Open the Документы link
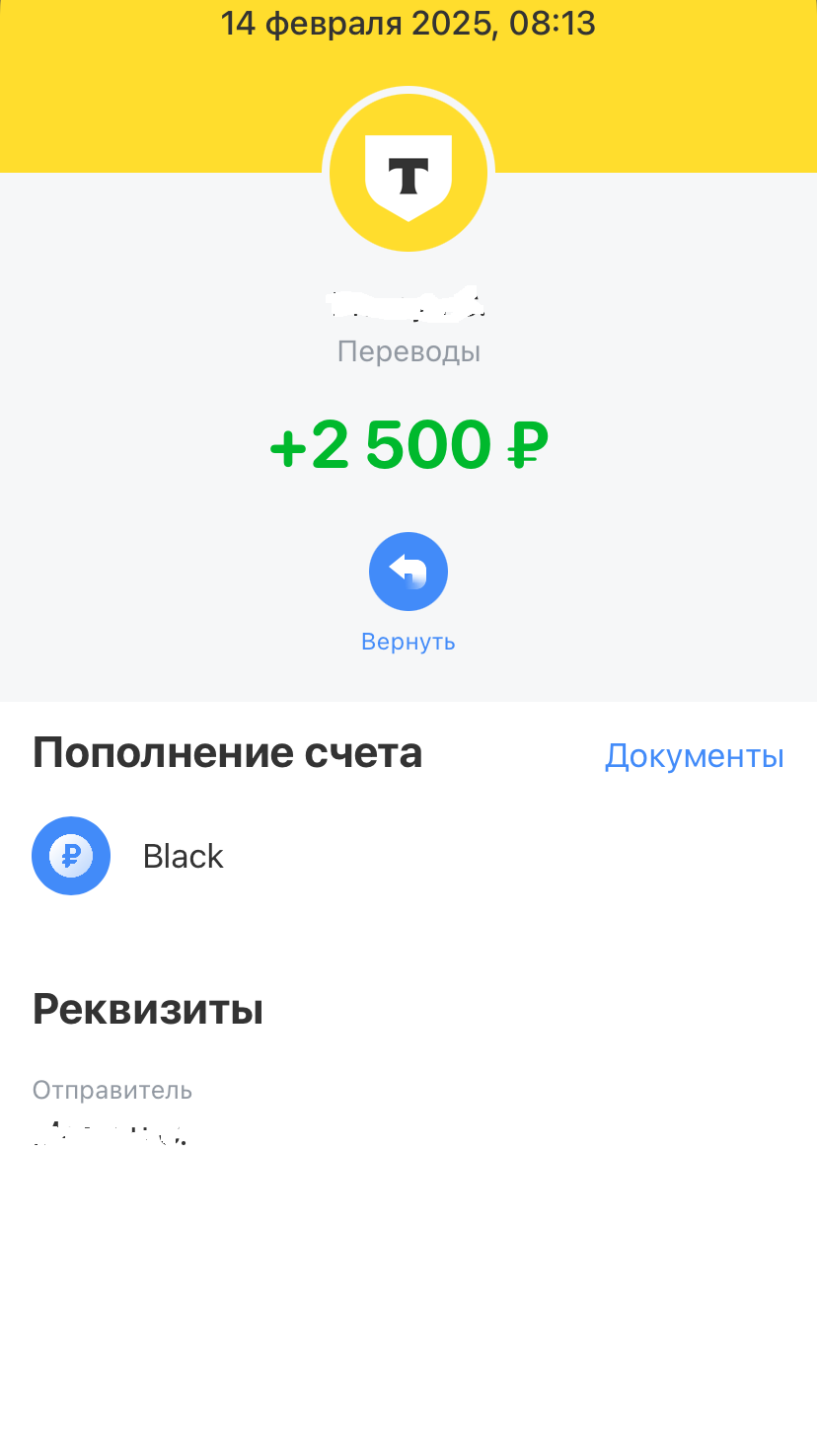The image size is (817, 1456). [x=694, y=755]
